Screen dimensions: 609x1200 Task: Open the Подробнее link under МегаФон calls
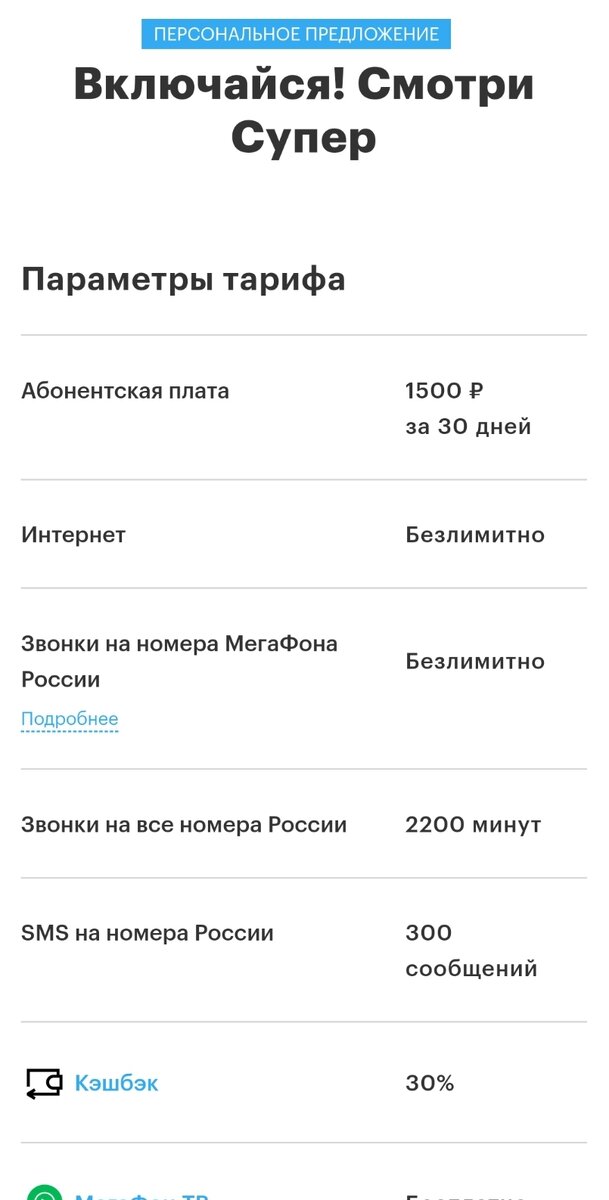click(x=70, y=719)
